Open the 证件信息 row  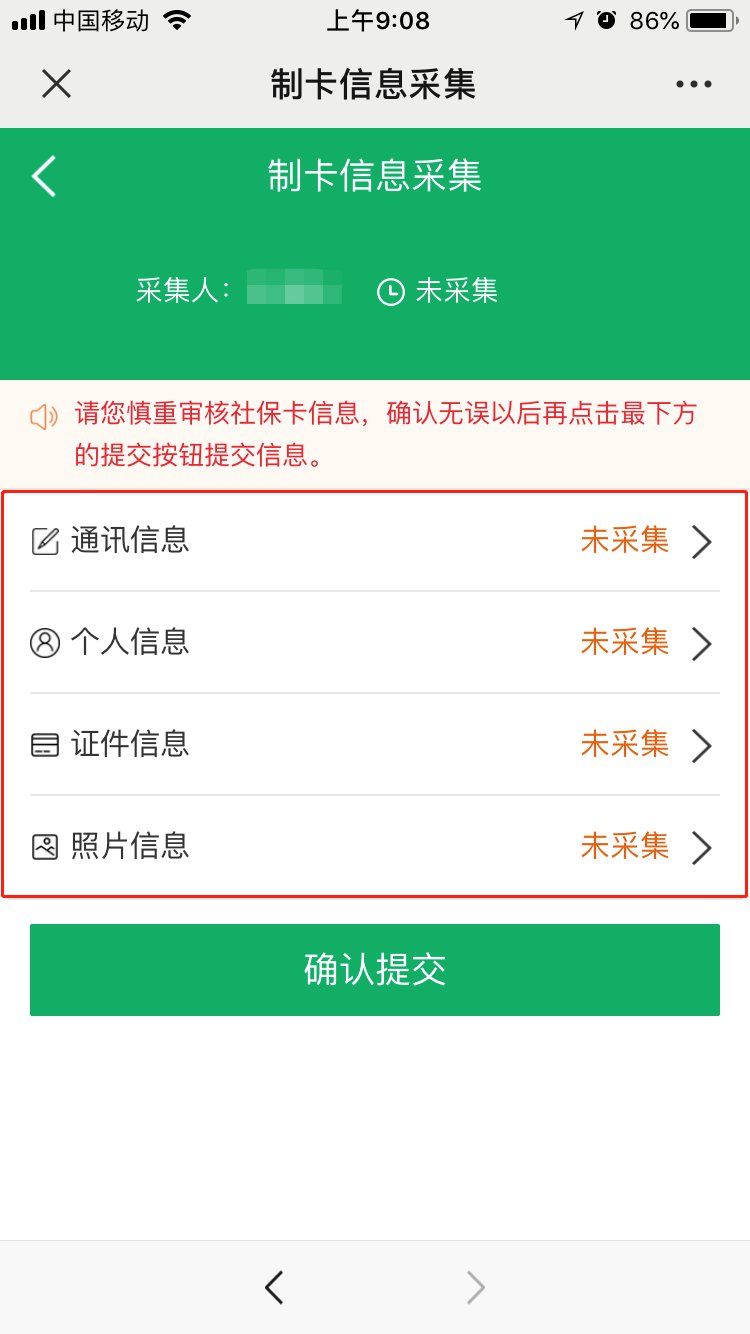374,744
